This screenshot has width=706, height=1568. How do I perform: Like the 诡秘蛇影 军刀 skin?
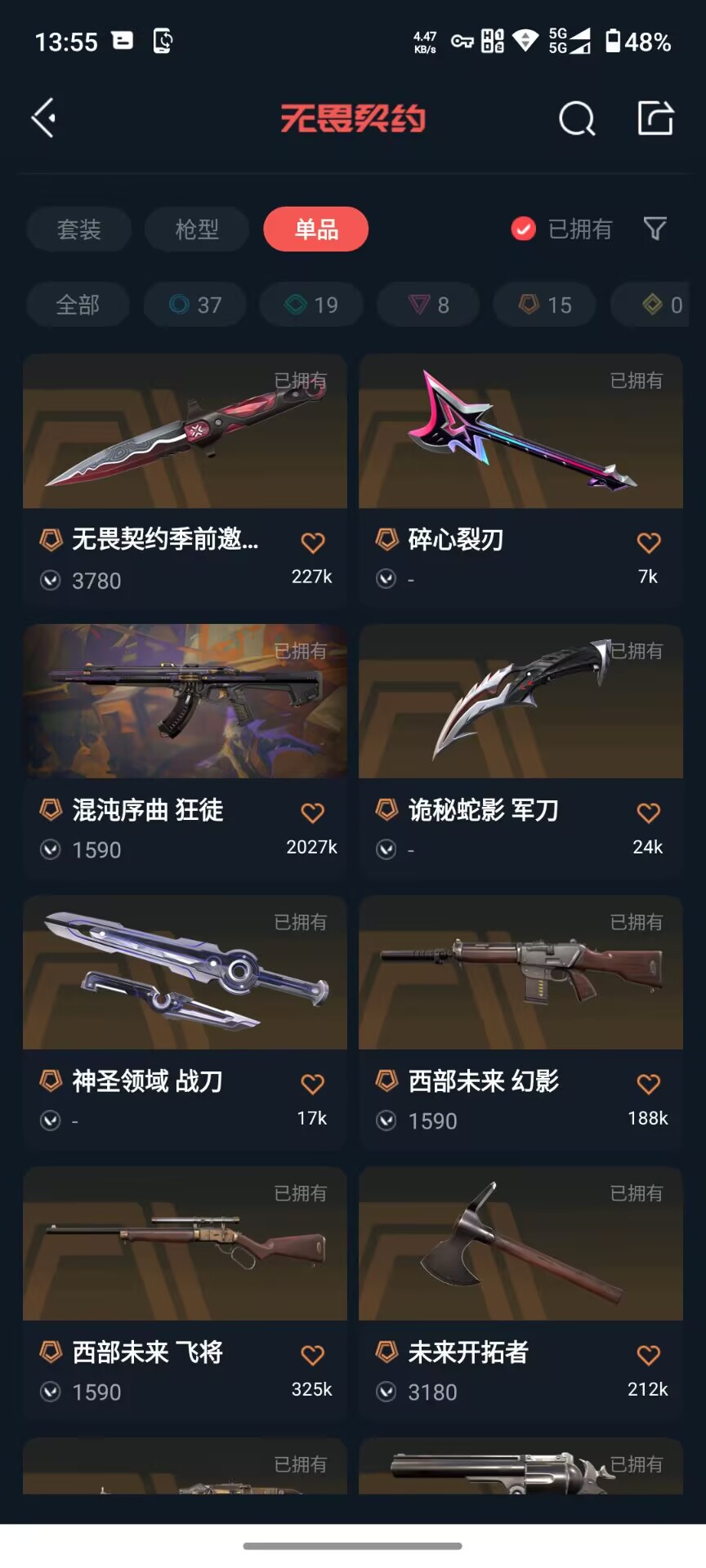coord(648,813)
